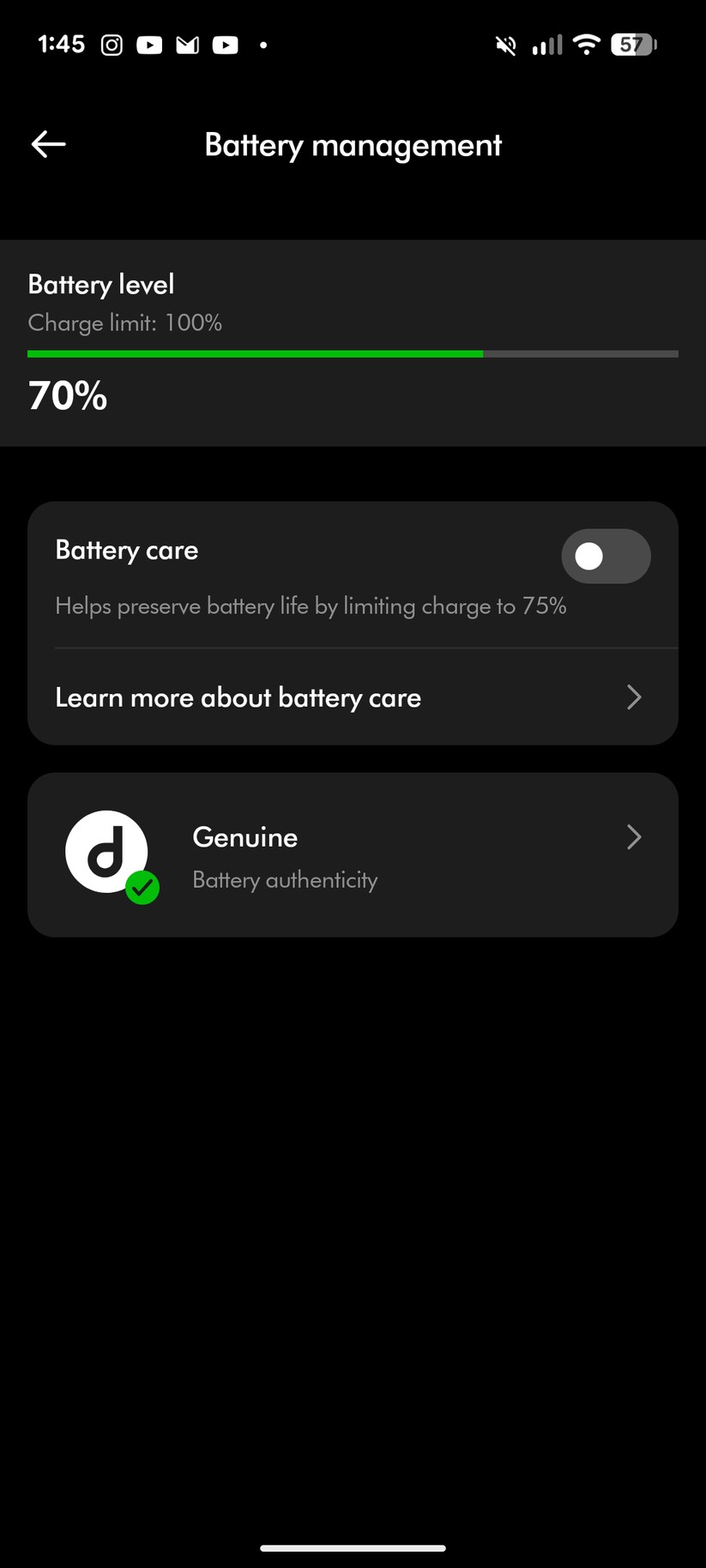Screen dimensions: 706x1568
Task: Go back from Battery management
Action: 49,144
